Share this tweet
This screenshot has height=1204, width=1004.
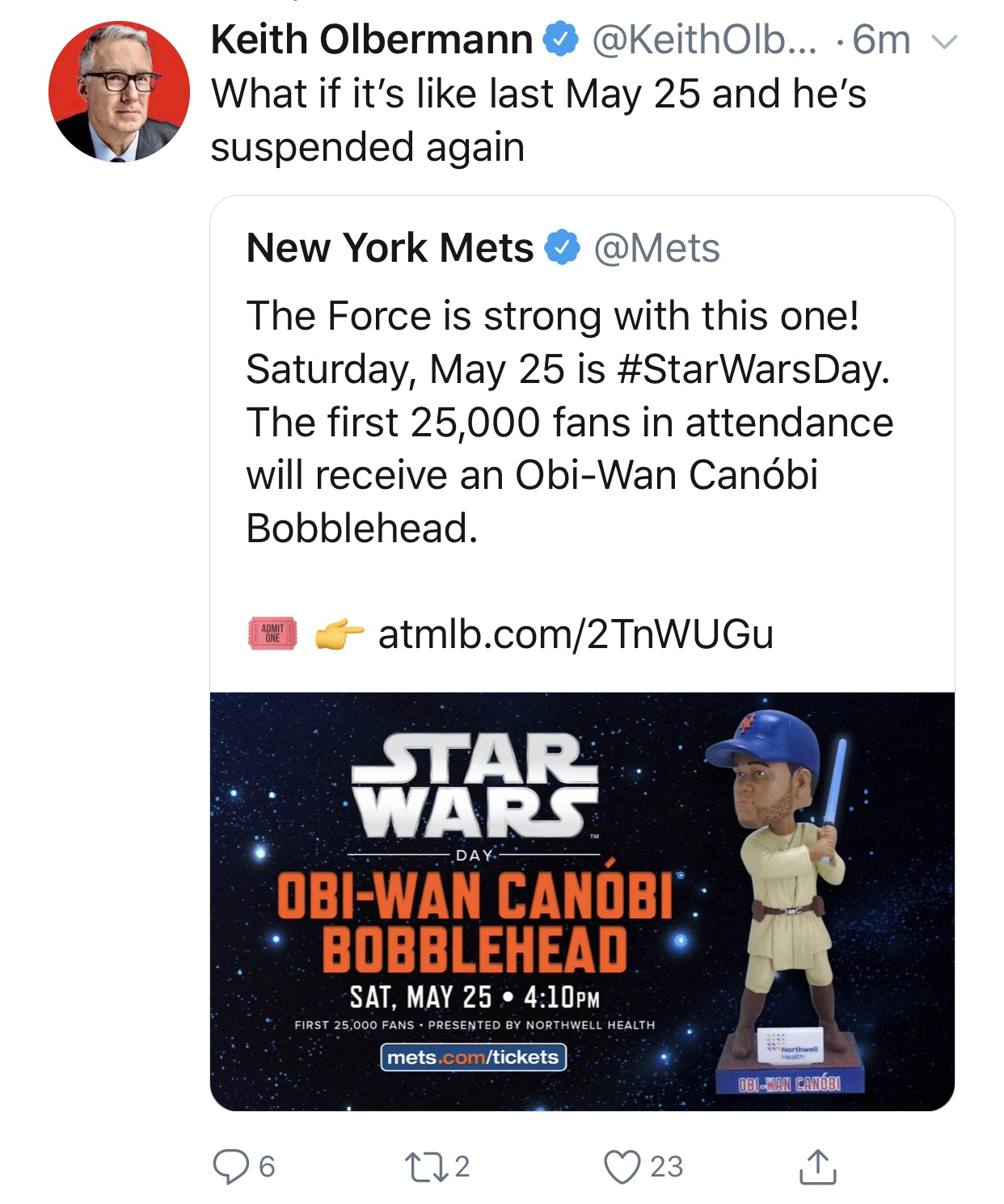[817, 1166]
